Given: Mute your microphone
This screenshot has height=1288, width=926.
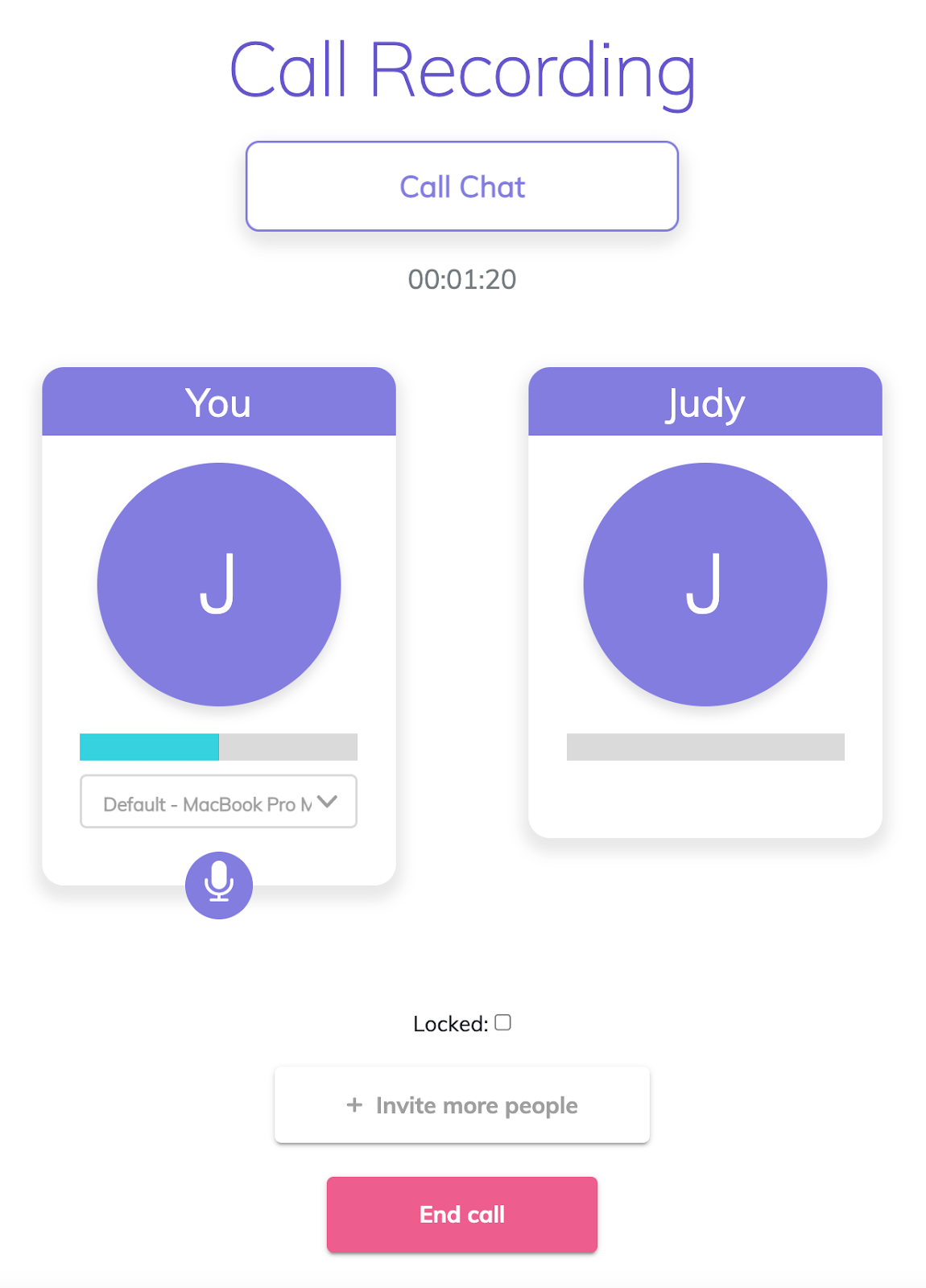Looking at the screenshot, I should [x=218, y=885].
